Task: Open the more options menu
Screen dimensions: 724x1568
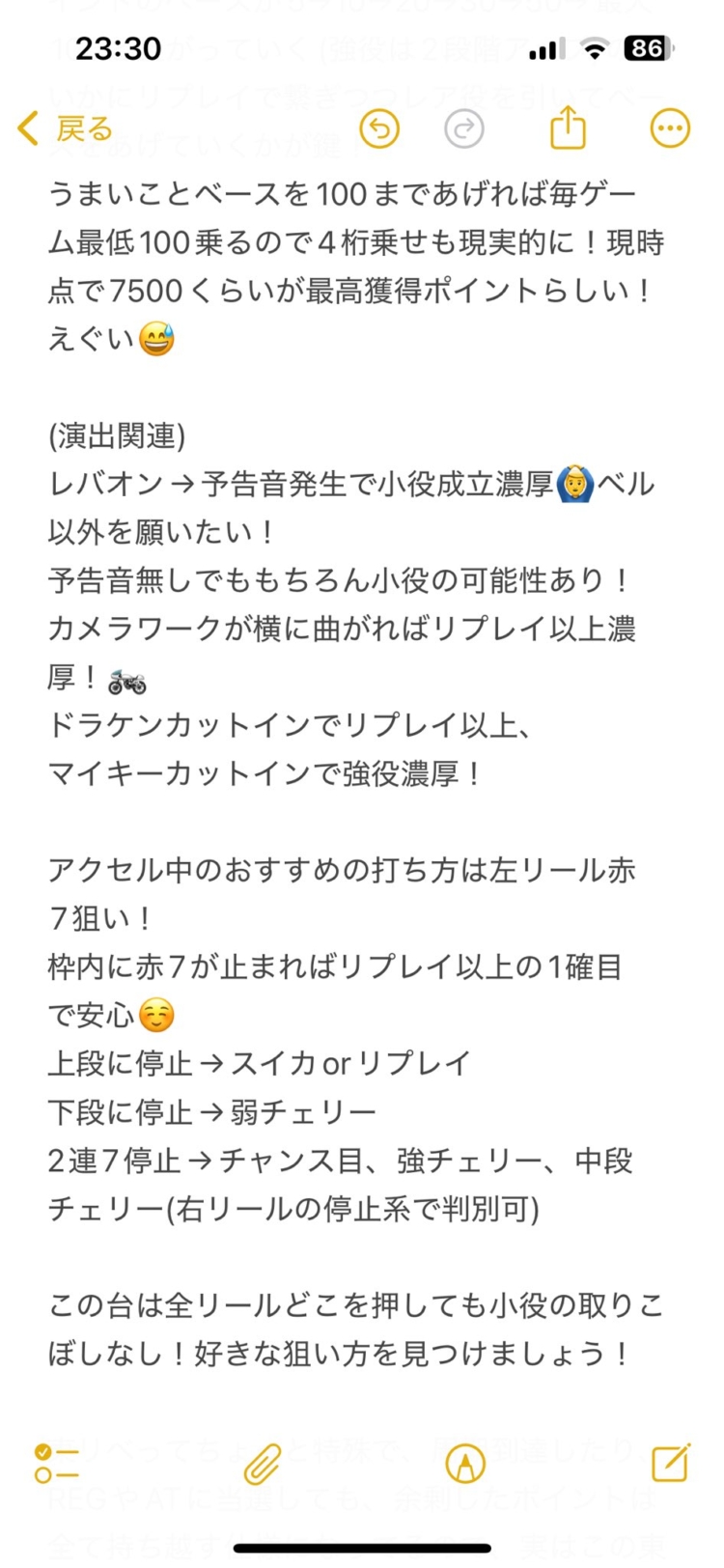Action: click(670, 128)
